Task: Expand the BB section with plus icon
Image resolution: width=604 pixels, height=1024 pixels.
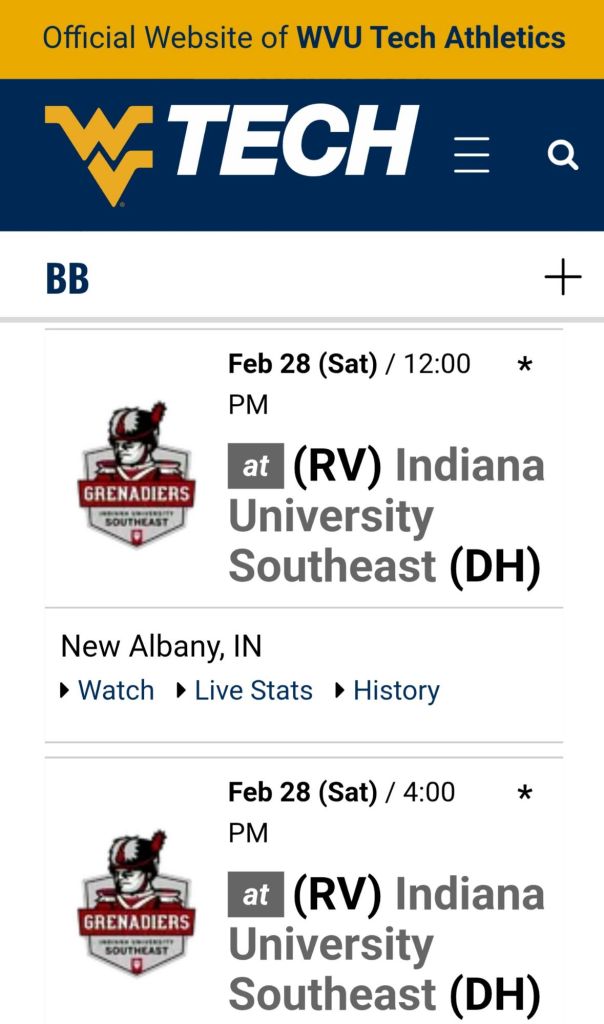Action: coord(562,277)
